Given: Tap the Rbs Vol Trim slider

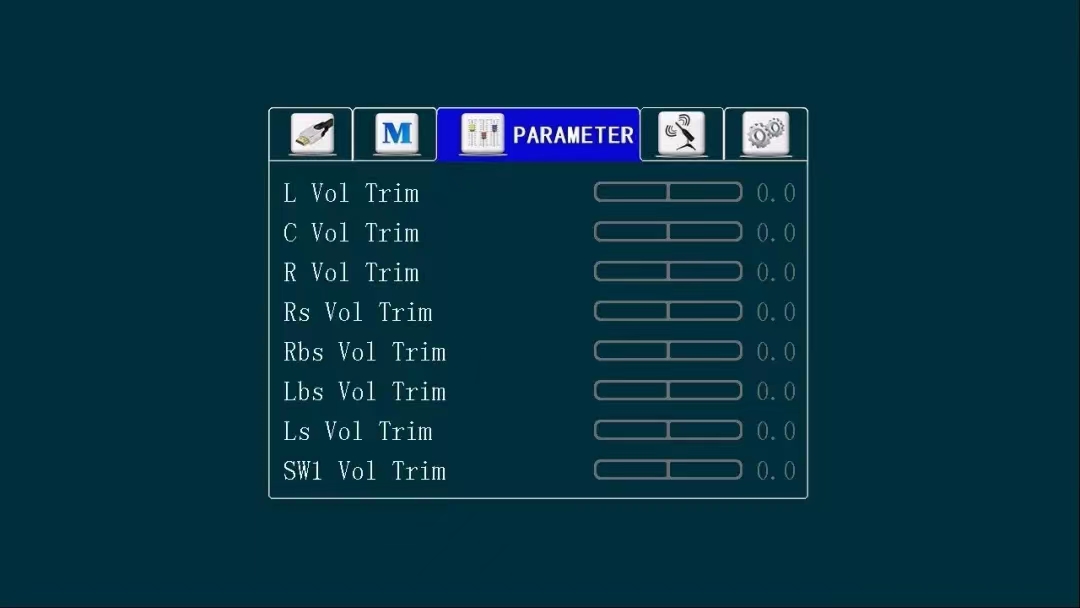Looking at the screenshot, I should point(668,351).
